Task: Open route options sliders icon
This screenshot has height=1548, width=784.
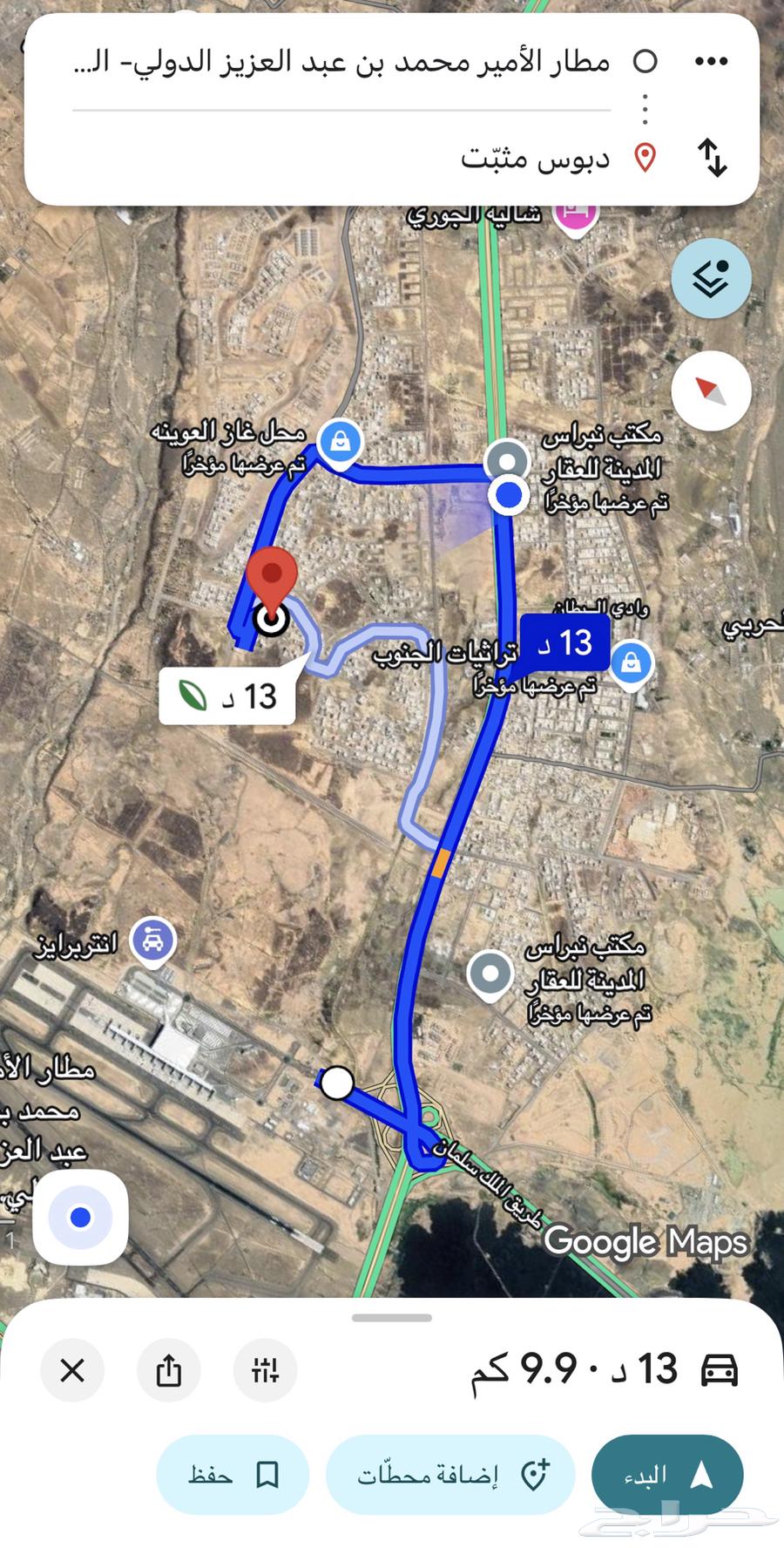Action: [x=265, y=1370]
